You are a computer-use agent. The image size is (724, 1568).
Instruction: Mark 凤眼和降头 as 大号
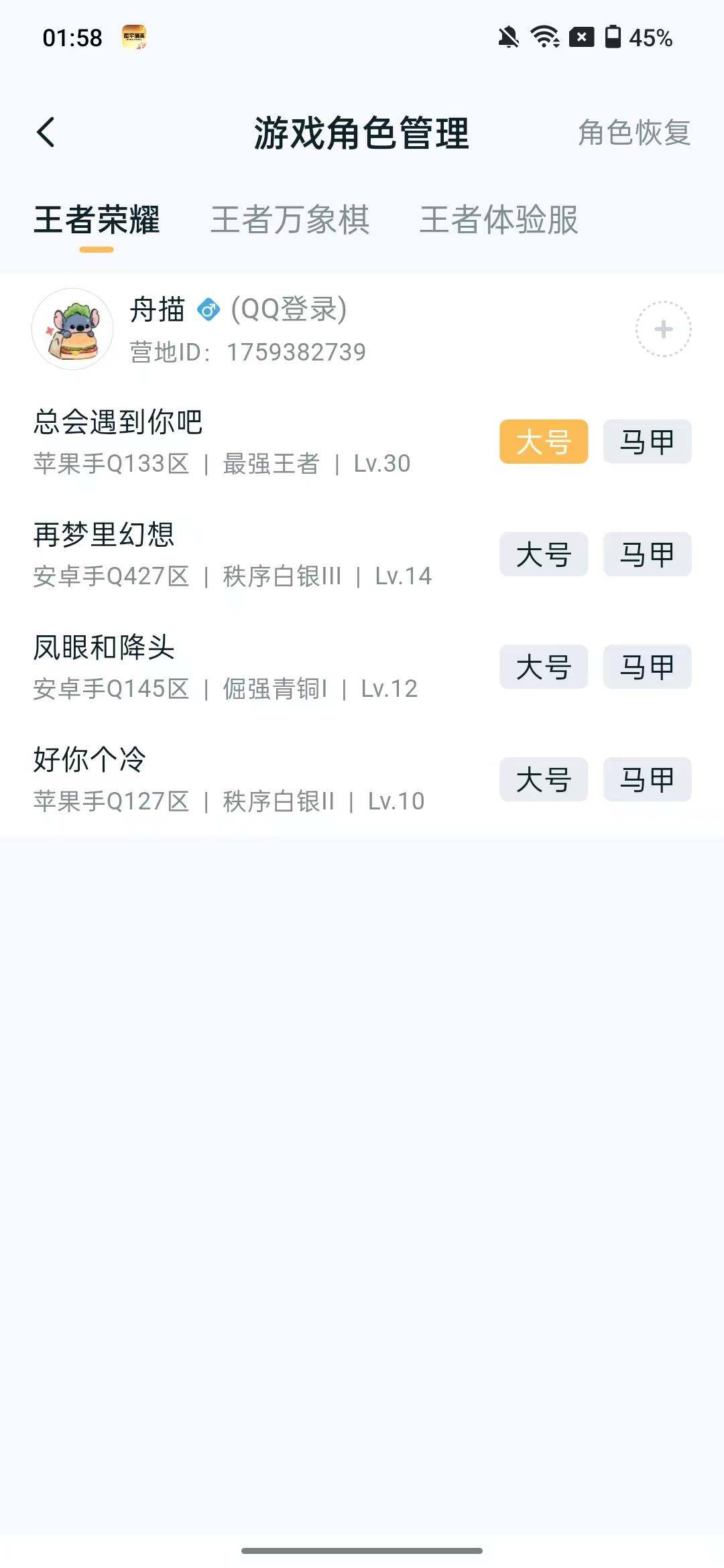pyautogui.click(x=543, y=667)
